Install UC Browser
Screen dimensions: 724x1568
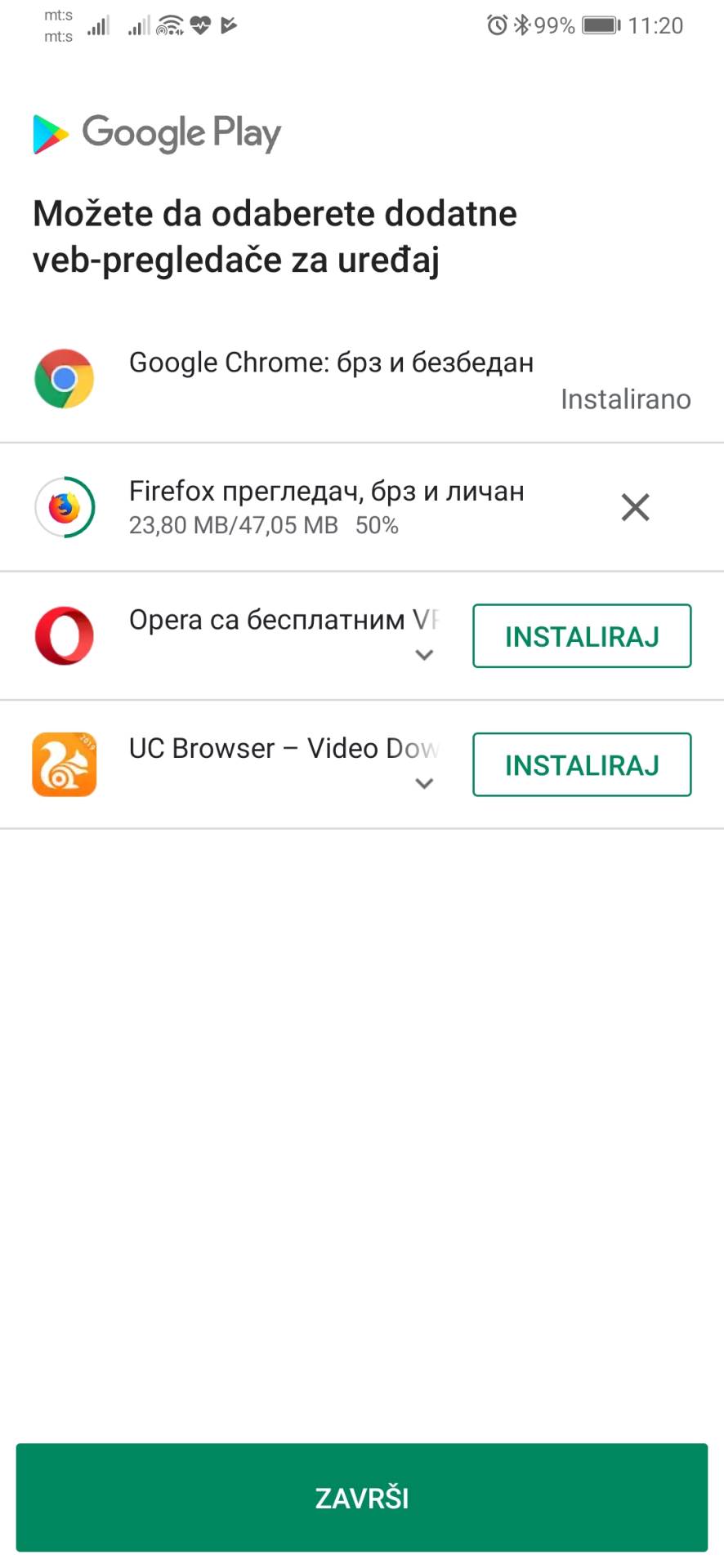tap(582, 765)
